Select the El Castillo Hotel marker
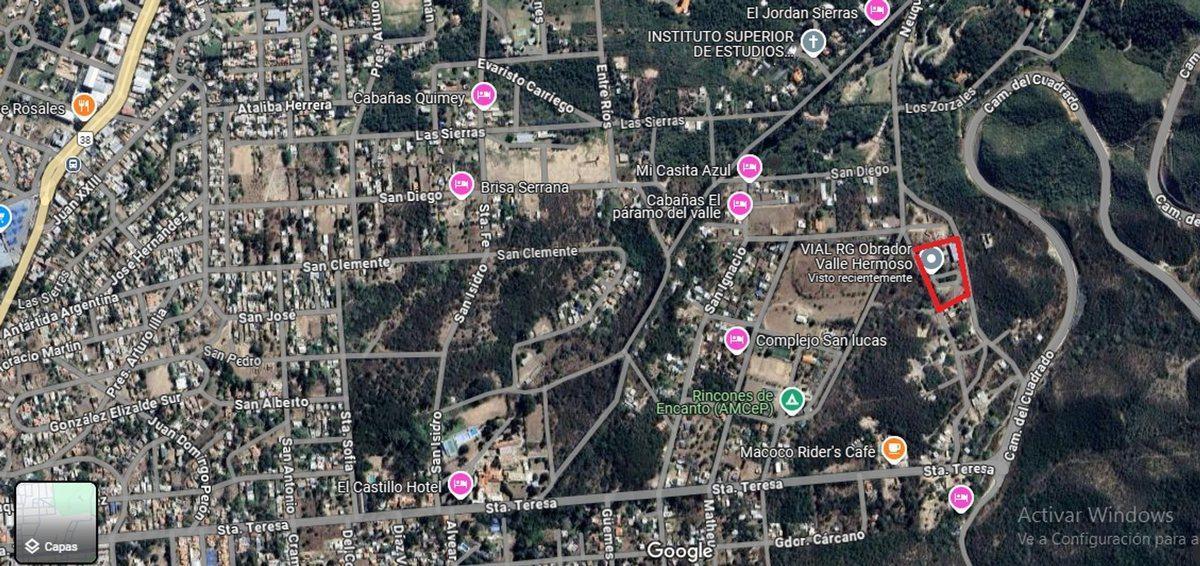1200x566 pixels. (x=460, y=486)
